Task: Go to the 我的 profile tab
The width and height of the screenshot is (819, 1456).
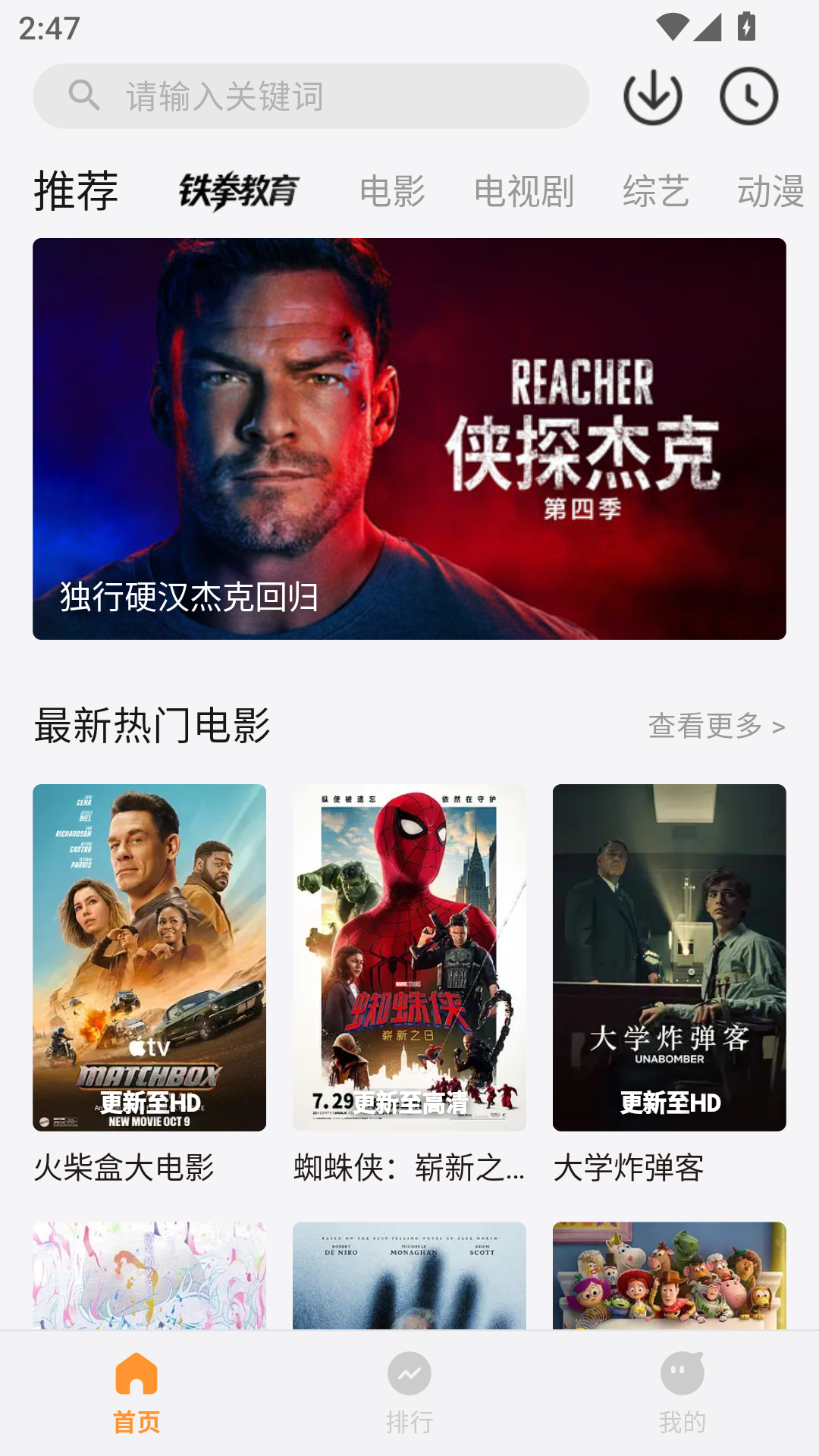Action: coord(682,1393)
